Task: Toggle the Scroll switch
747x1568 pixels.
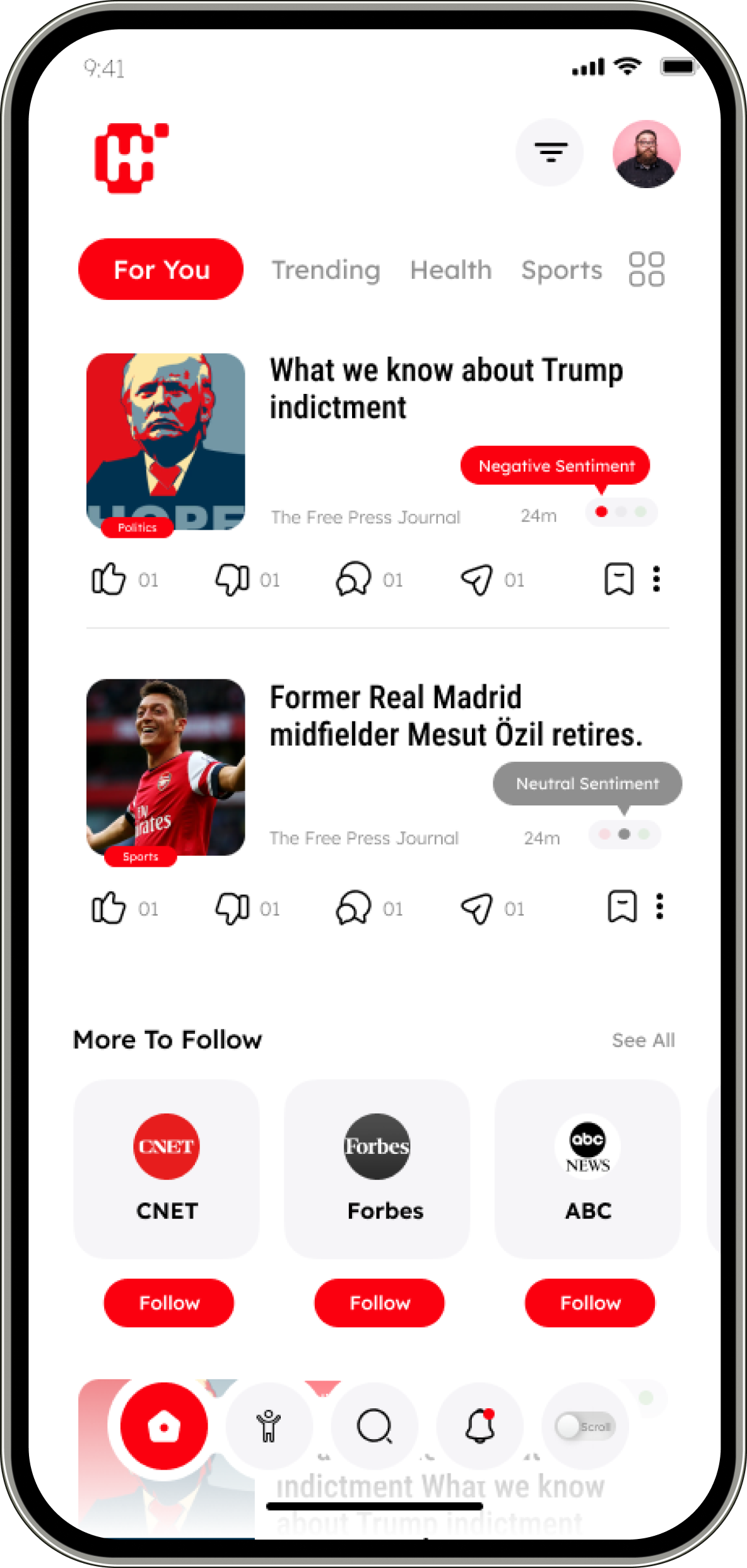Action: 585,1426
